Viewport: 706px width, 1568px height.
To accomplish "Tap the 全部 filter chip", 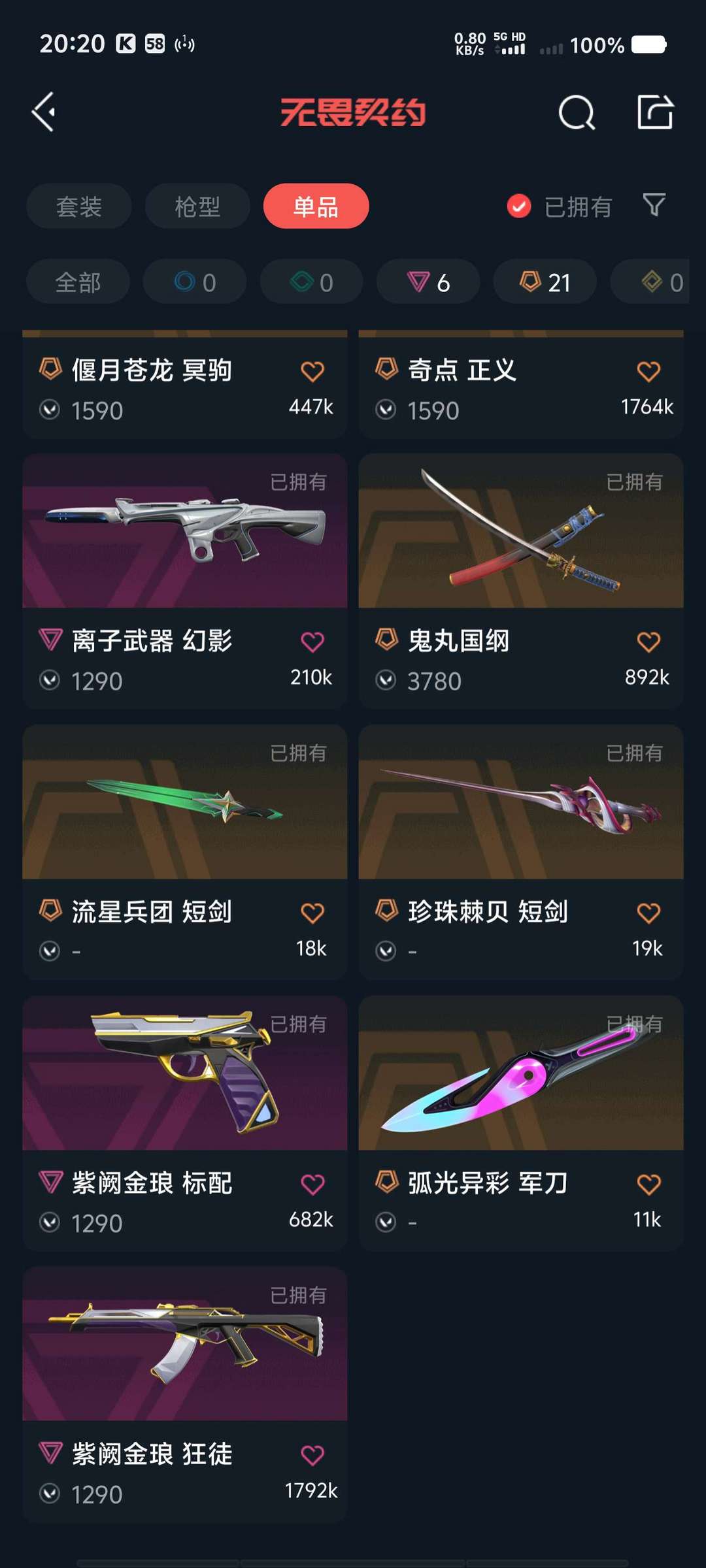I will 78,281.
